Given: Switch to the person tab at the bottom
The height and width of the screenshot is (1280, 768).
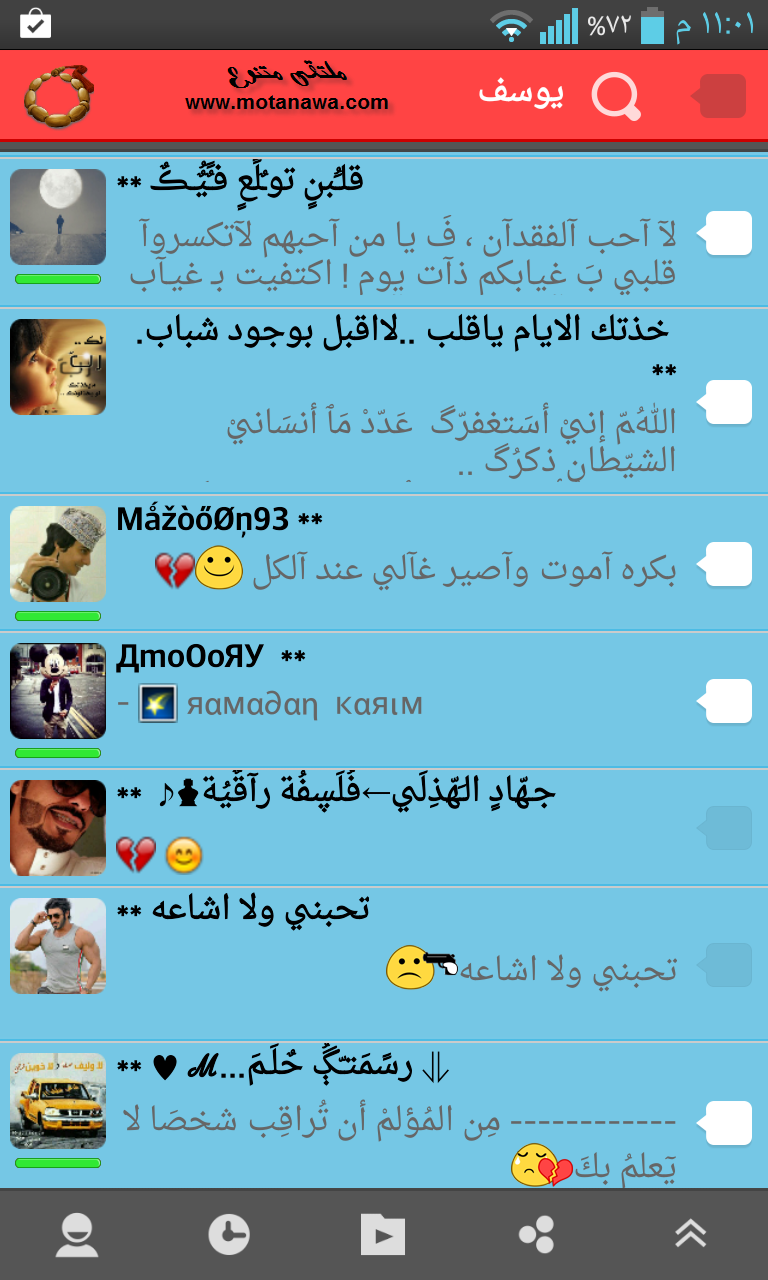Looking at the screenshot, I should 77,1235.
